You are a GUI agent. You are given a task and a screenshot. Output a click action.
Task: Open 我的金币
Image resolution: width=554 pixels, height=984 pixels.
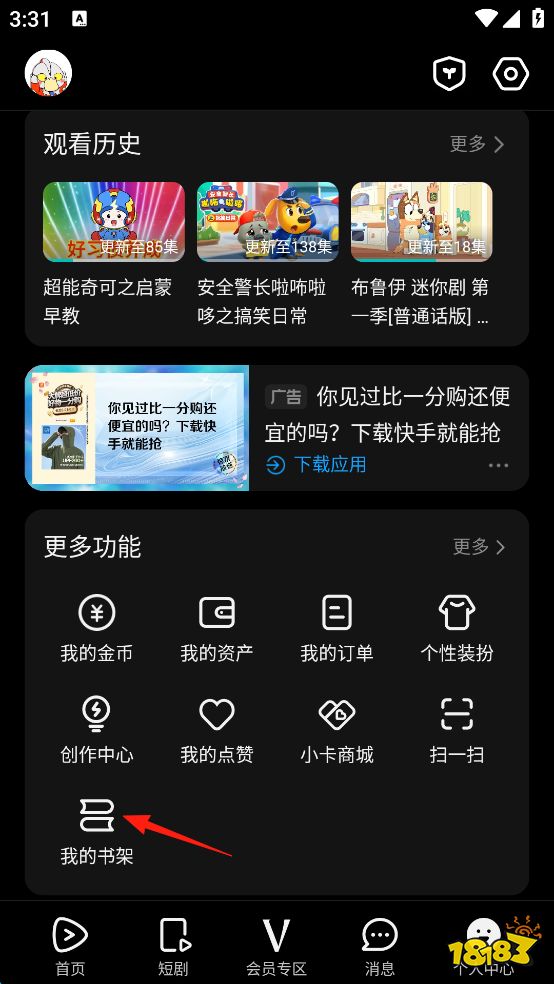click(x=97, y=628)
